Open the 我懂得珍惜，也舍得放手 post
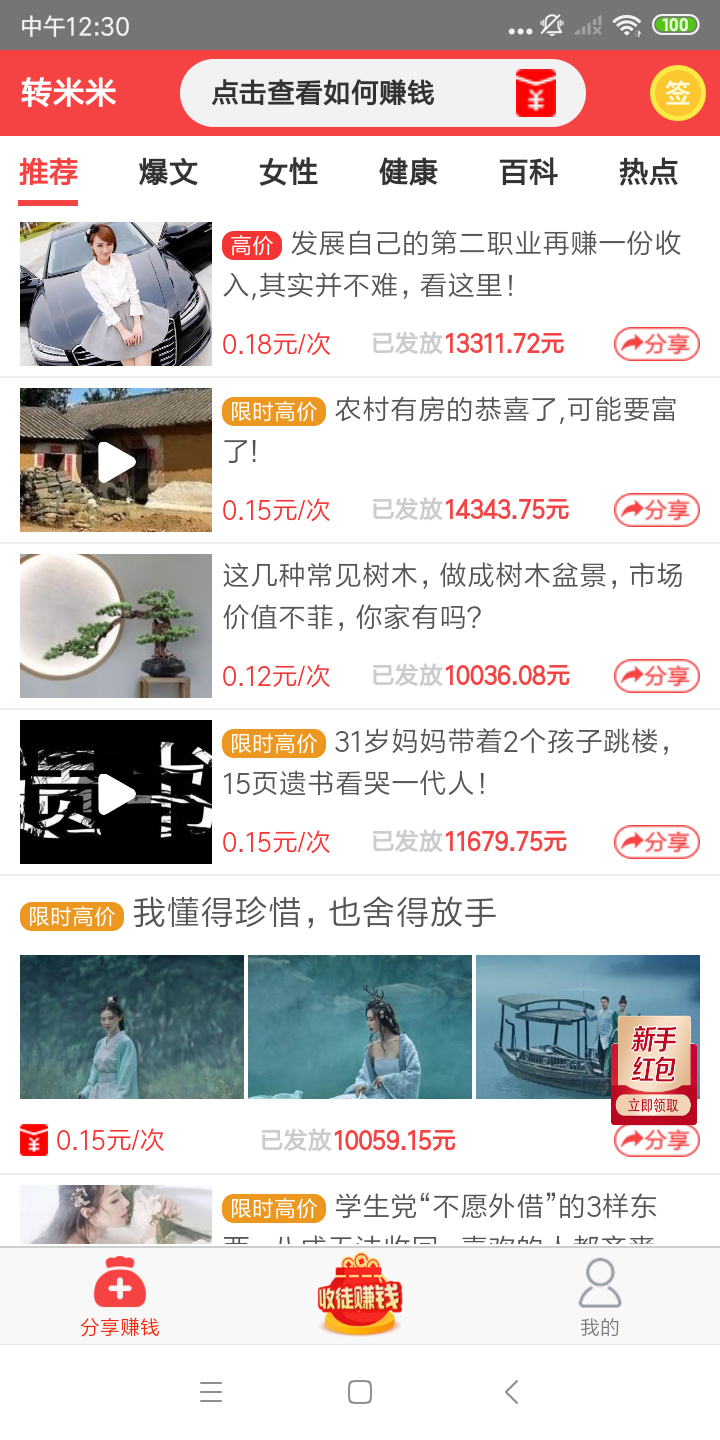This screenshot has width=720, height=1440. tap(314, 913)
